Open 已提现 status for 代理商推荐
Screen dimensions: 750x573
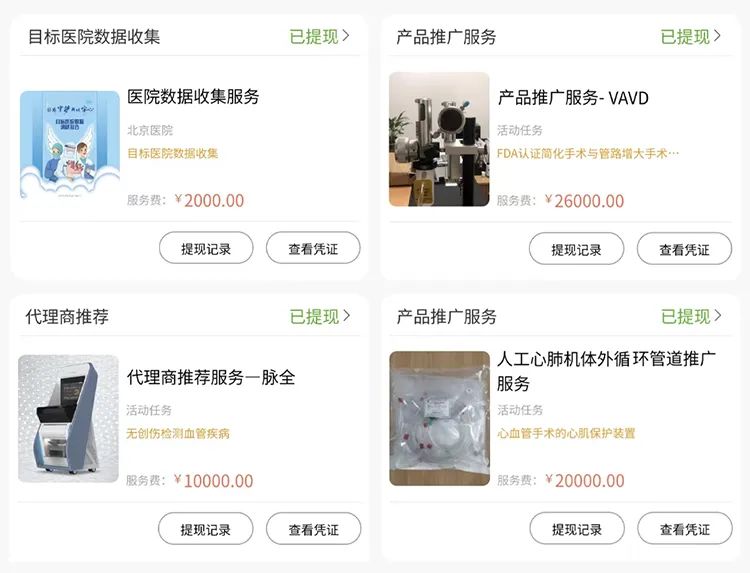pyautogui.click(x=319, y=317)
